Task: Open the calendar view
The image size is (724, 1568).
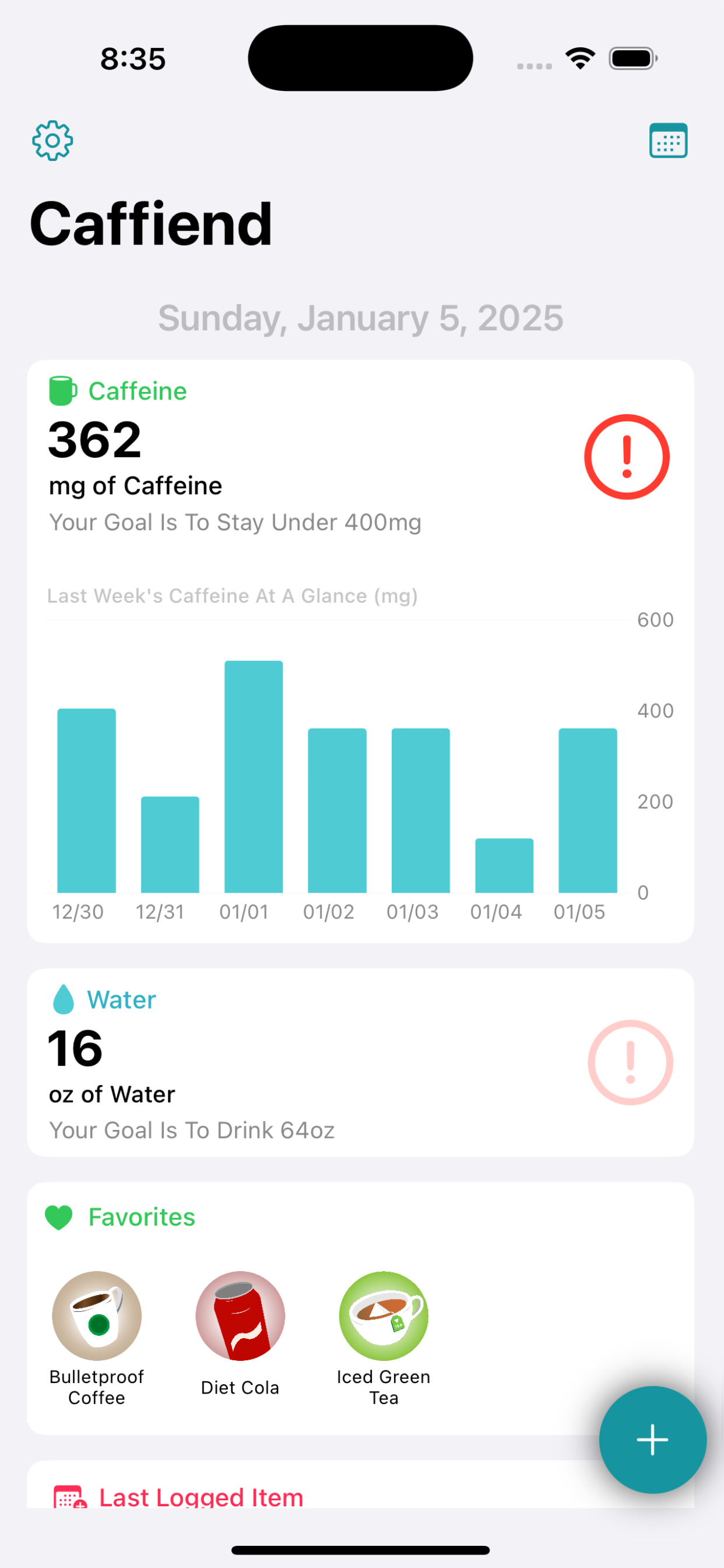Action: [668, 141]
